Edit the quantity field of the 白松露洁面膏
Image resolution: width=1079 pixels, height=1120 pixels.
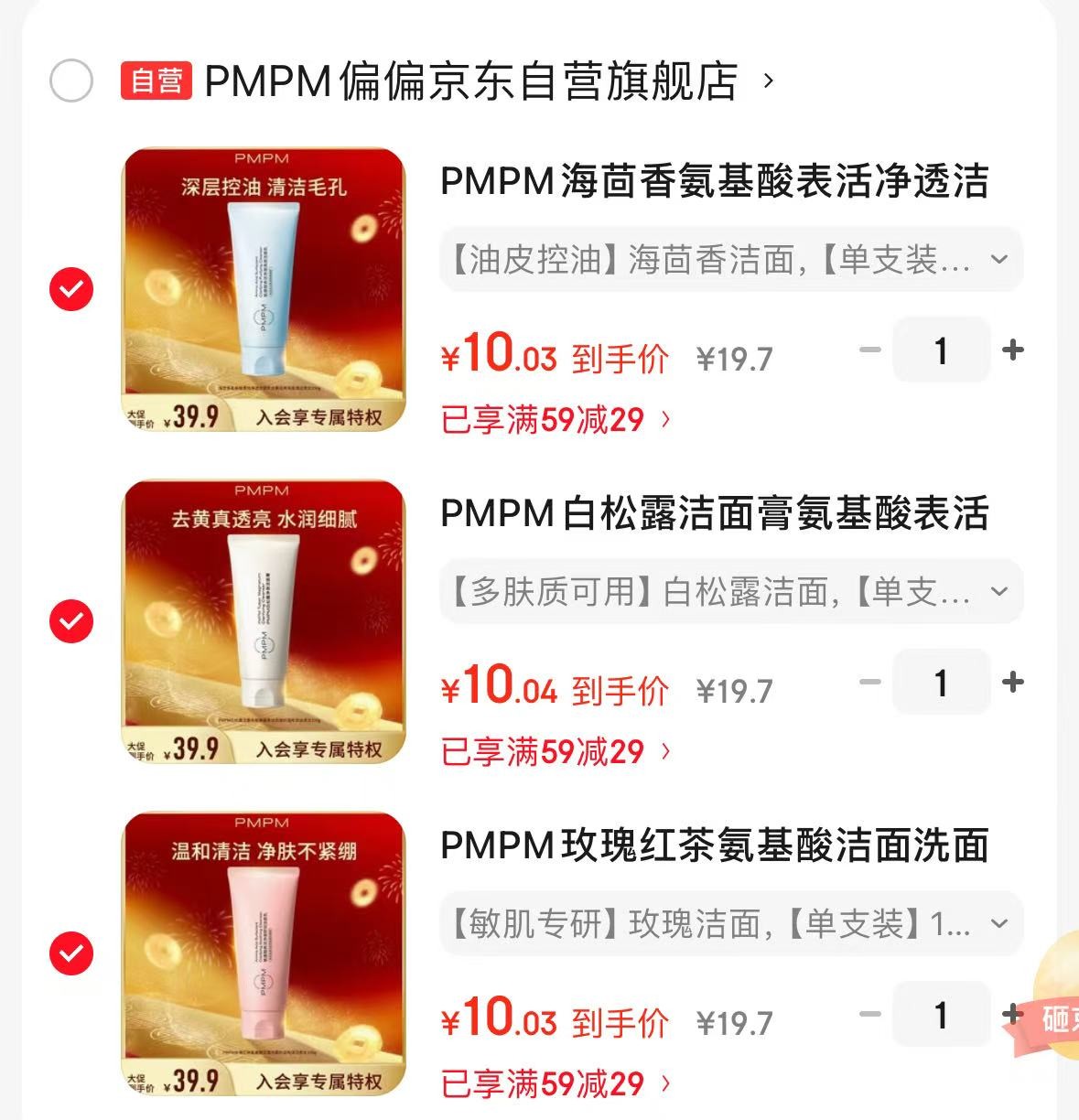click(x=941, y=682)
